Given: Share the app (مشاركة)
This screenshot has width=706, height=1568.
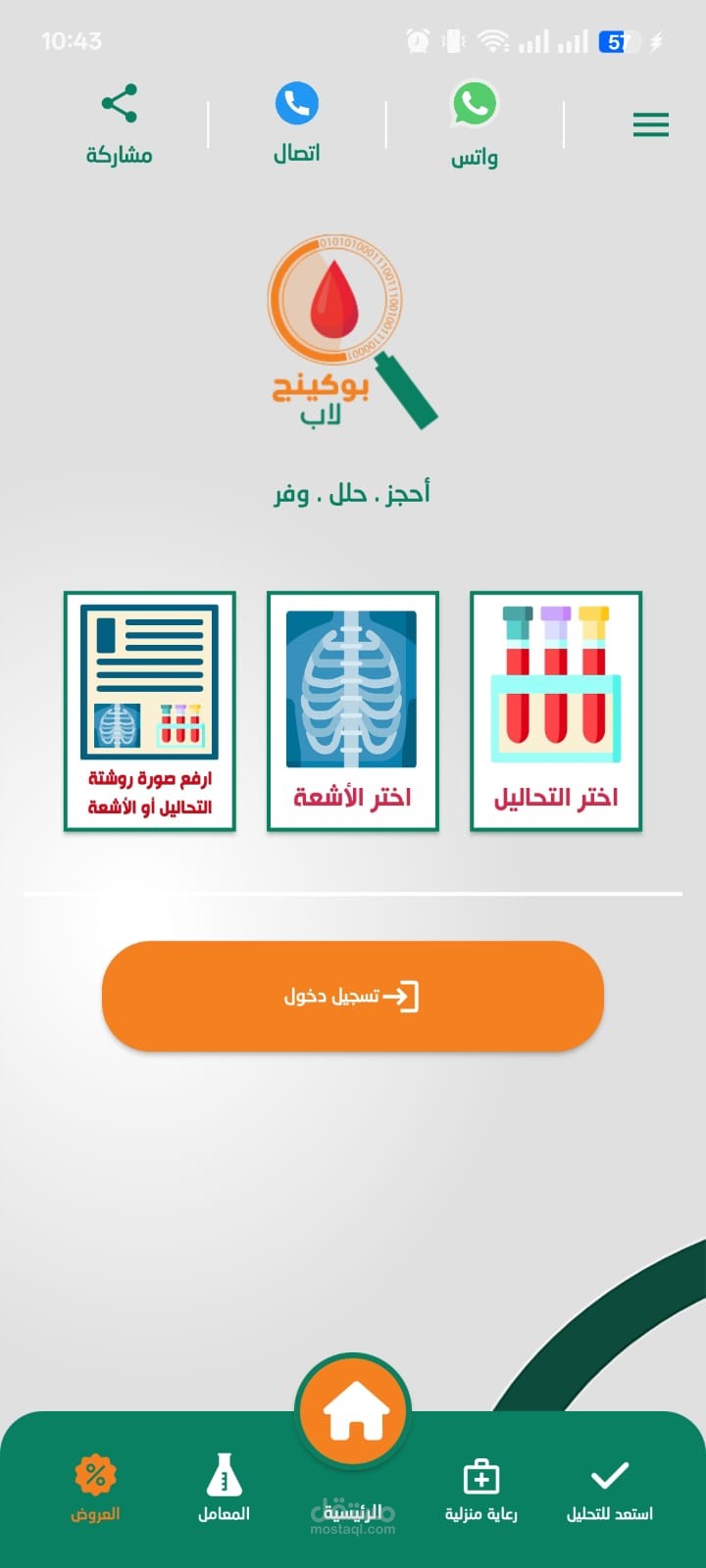Looking at the screenshot, I should click(119, 124).
